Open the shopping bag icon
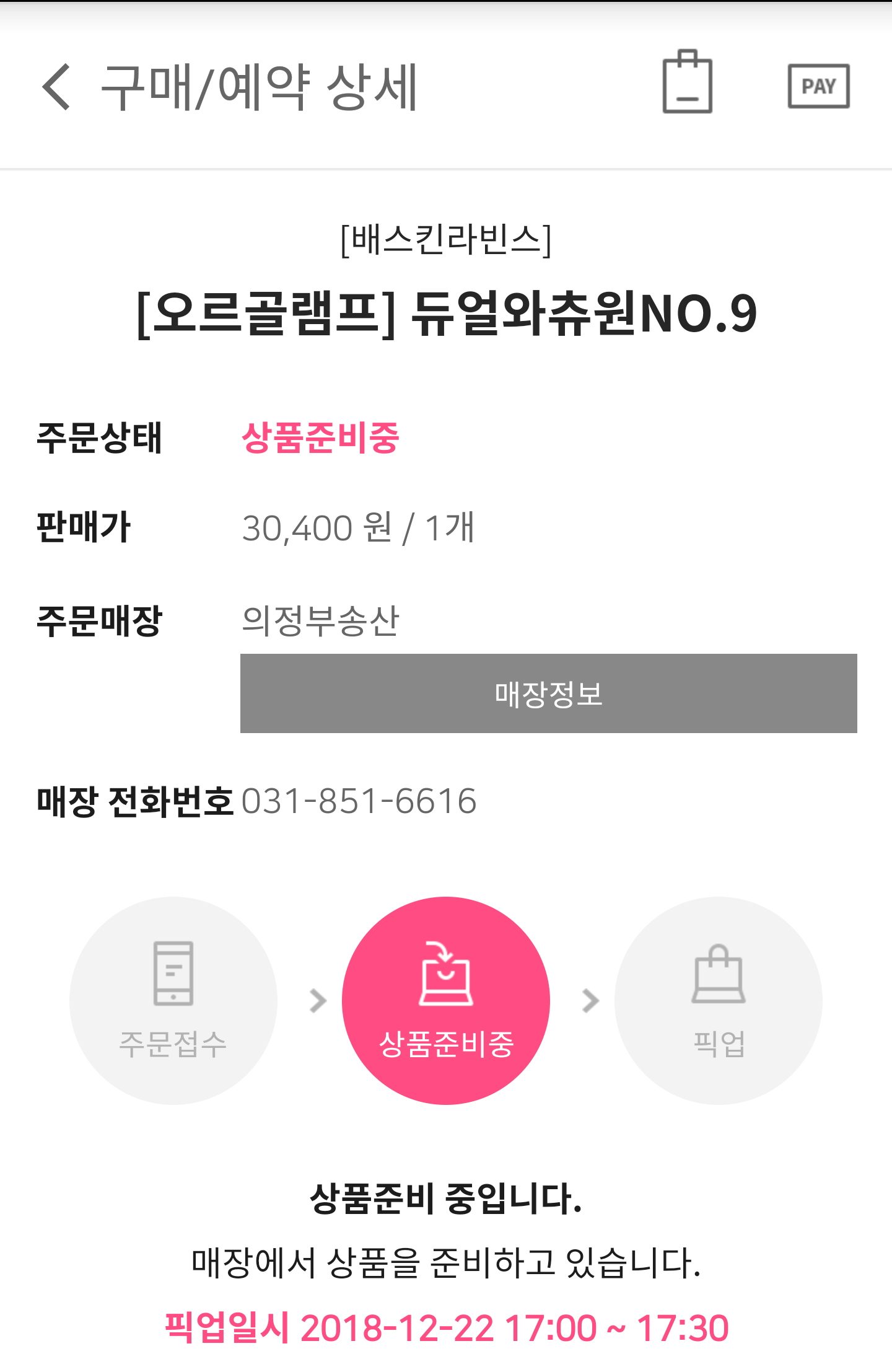The height and width of the screenshot is (1372, 892). (x=687, y=83)
